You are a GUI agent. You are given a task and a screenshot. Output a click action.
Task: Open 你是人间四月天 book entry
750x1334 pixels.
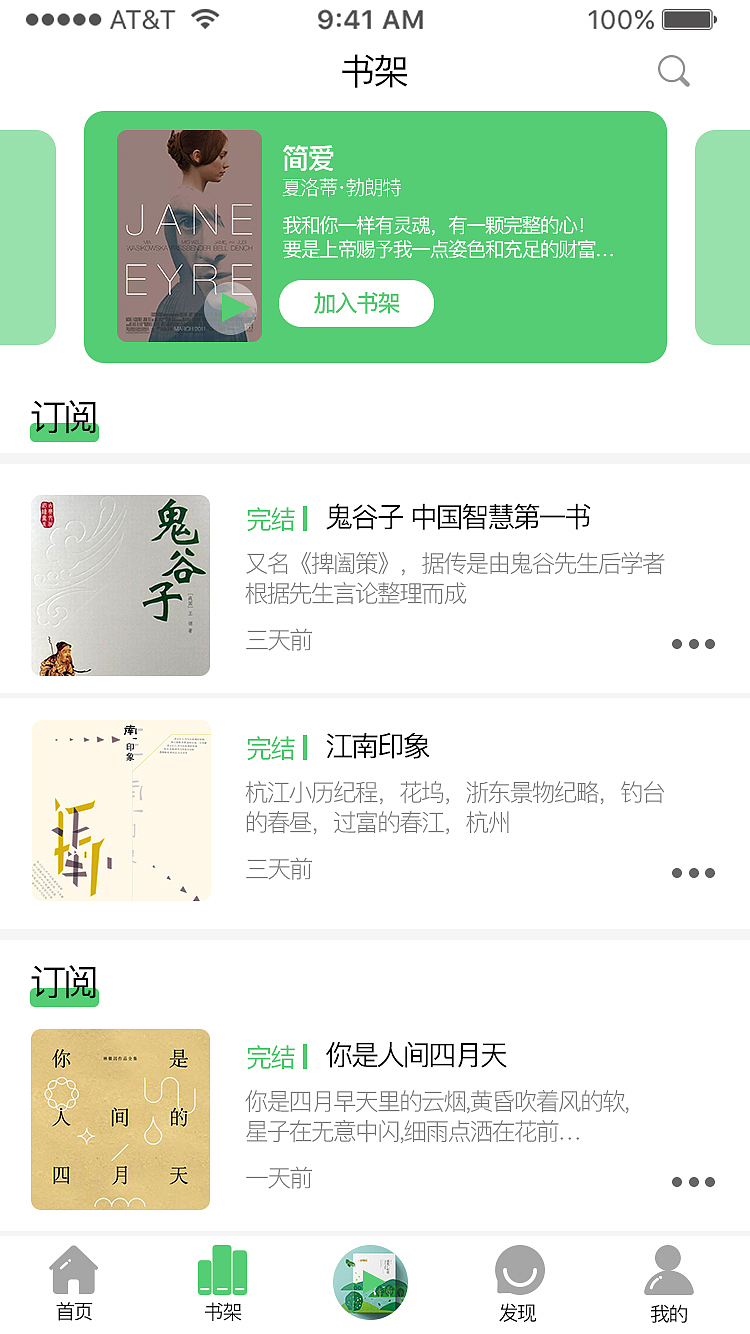(x=416, y=1056)
